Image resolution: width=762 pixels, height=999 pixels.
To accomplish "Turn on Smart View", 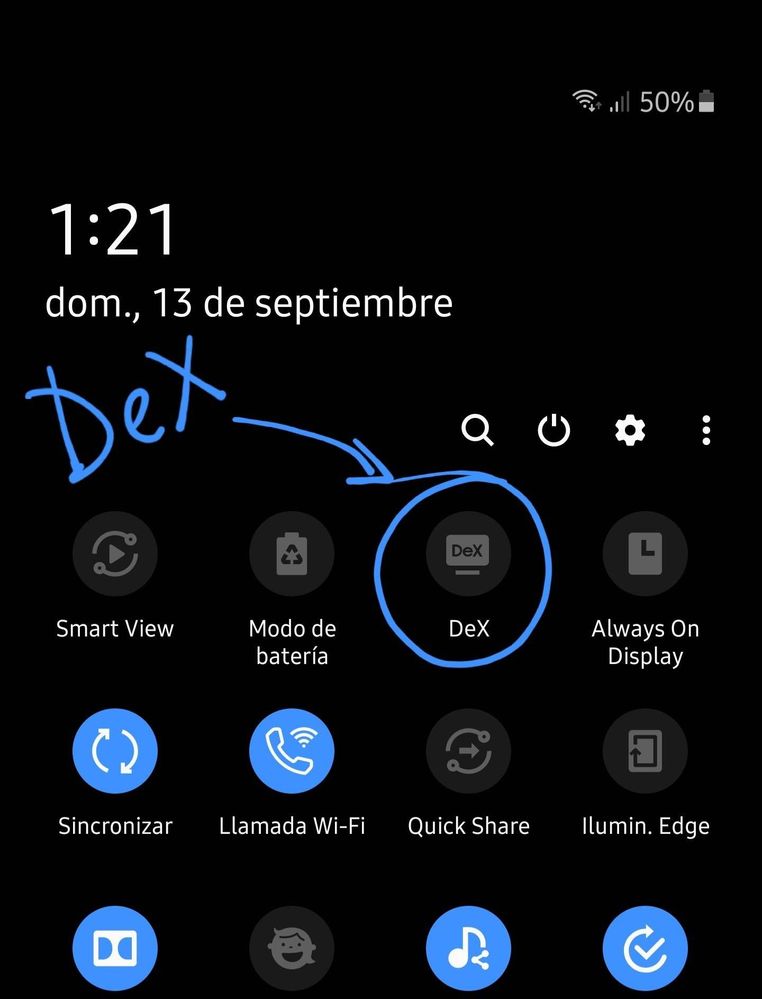I will [115, 554].
